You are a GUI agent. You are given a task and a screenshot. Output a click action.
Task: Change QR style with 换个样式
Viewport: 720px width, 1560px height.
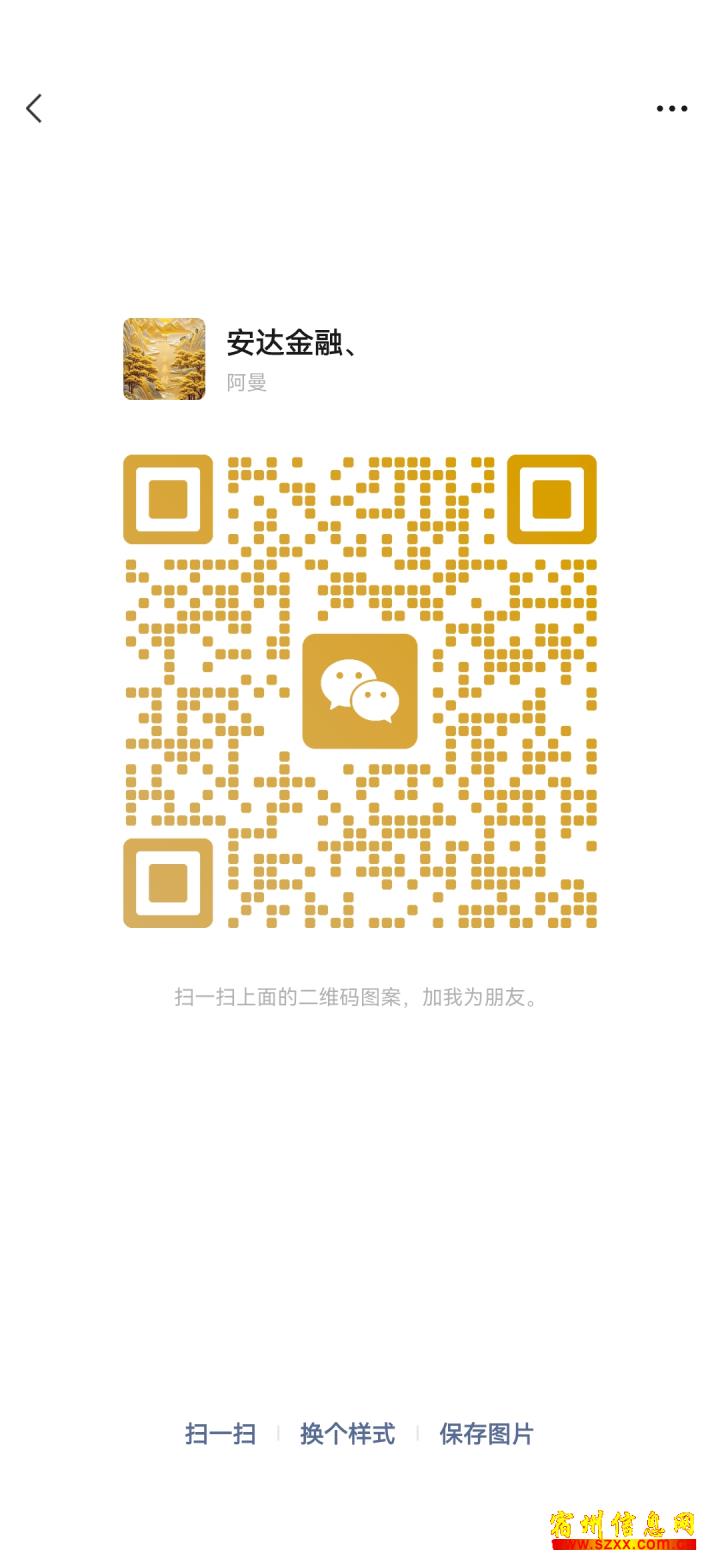click(x=347, y=1434)
